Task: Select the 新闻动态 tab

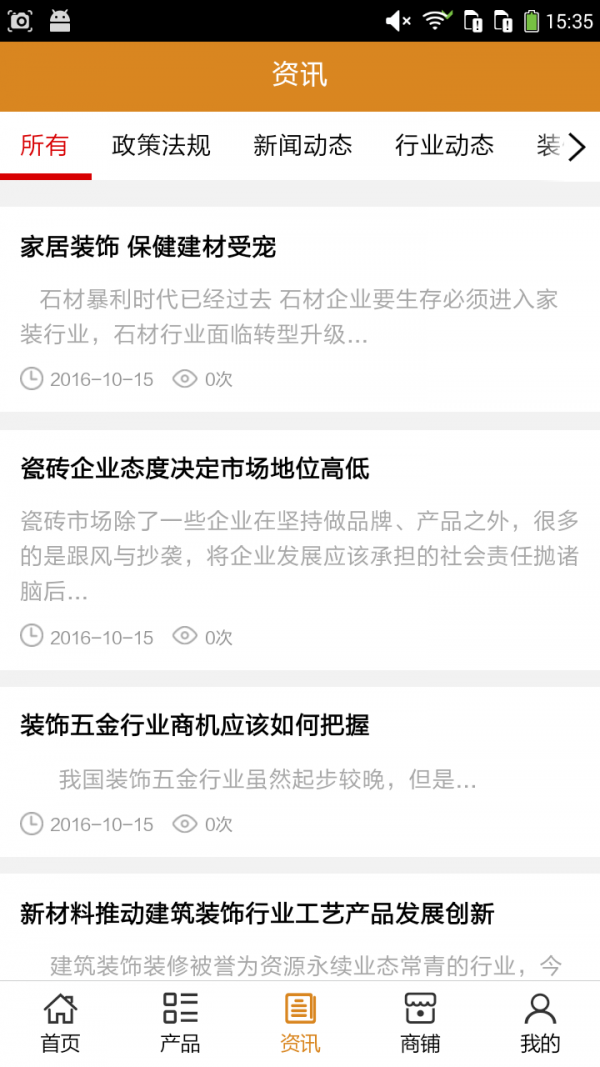Action: [x=302, y=146]
